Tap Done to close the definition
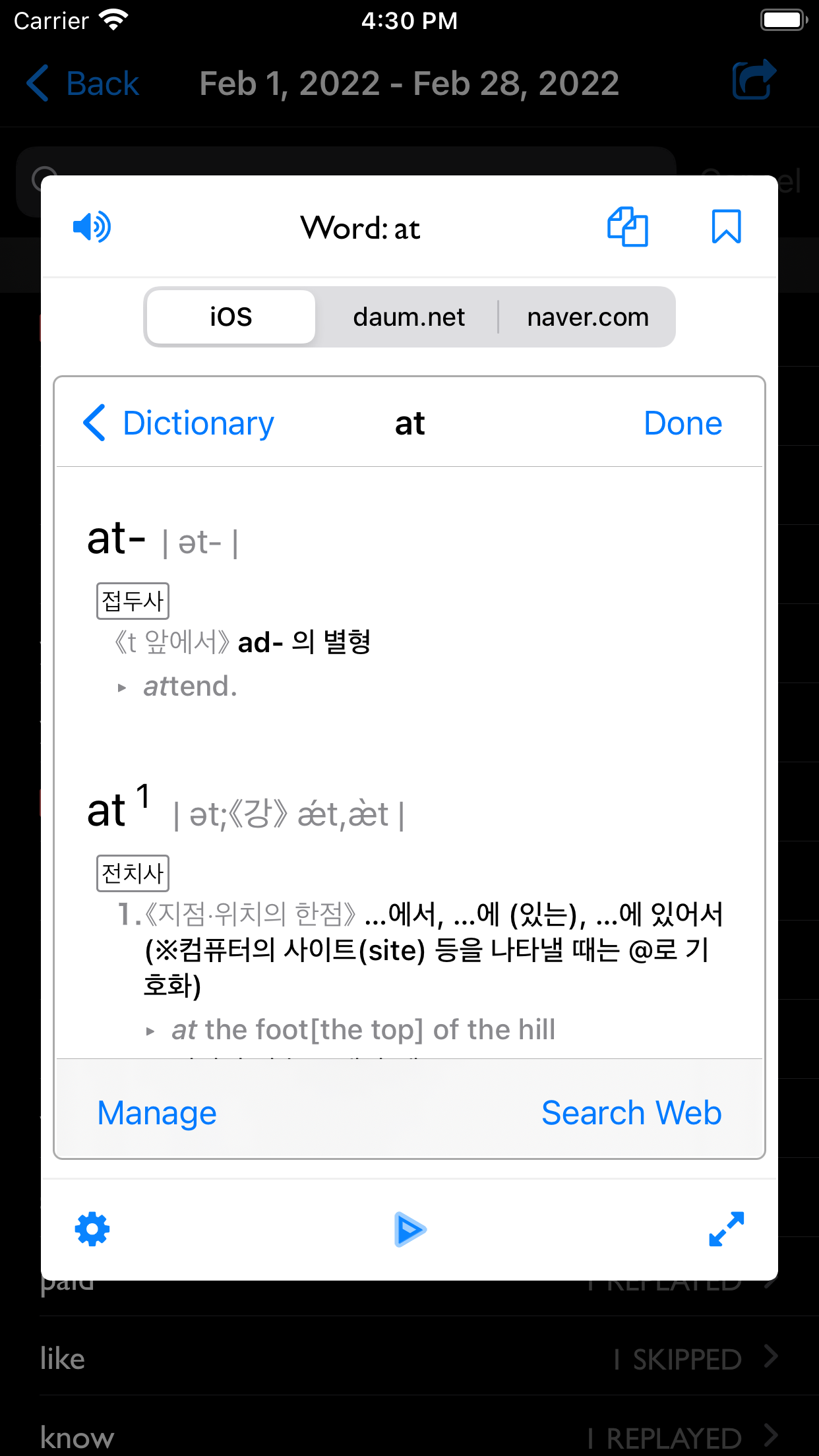This screenshot has width=819, height=1456. tap(682, 423)
